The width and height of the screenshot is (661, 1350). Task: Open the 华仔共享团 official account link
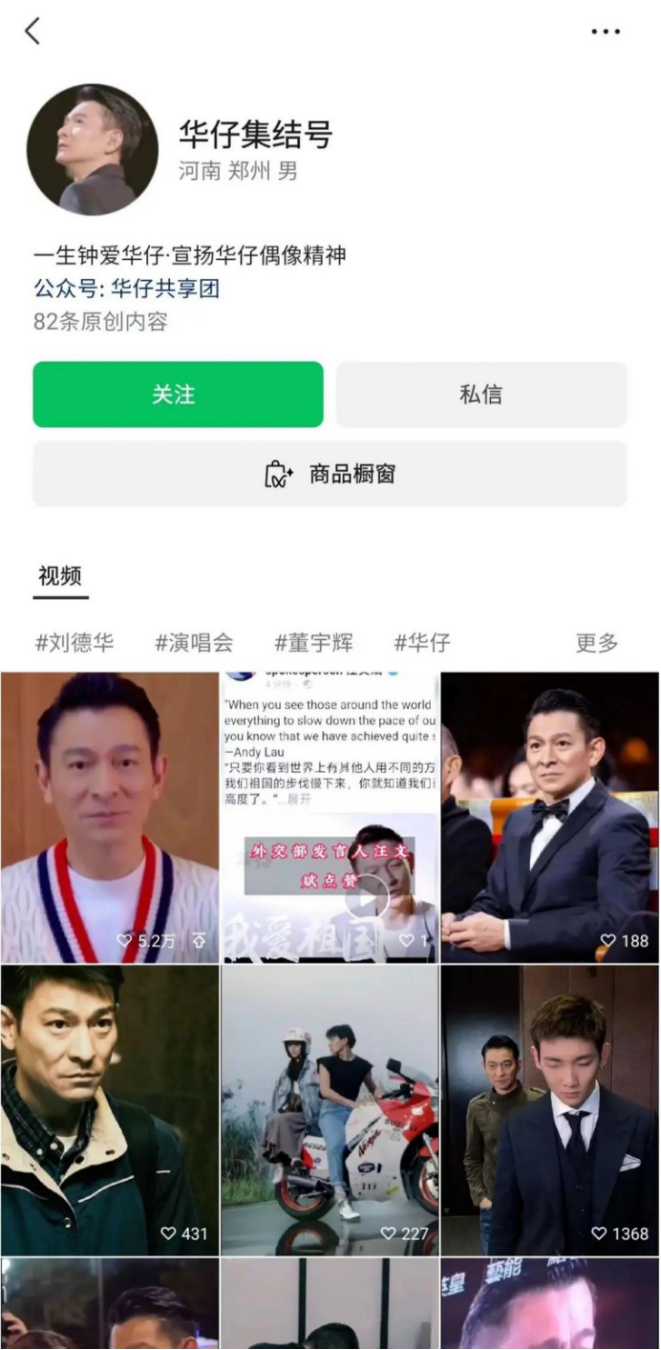point(164,289)
